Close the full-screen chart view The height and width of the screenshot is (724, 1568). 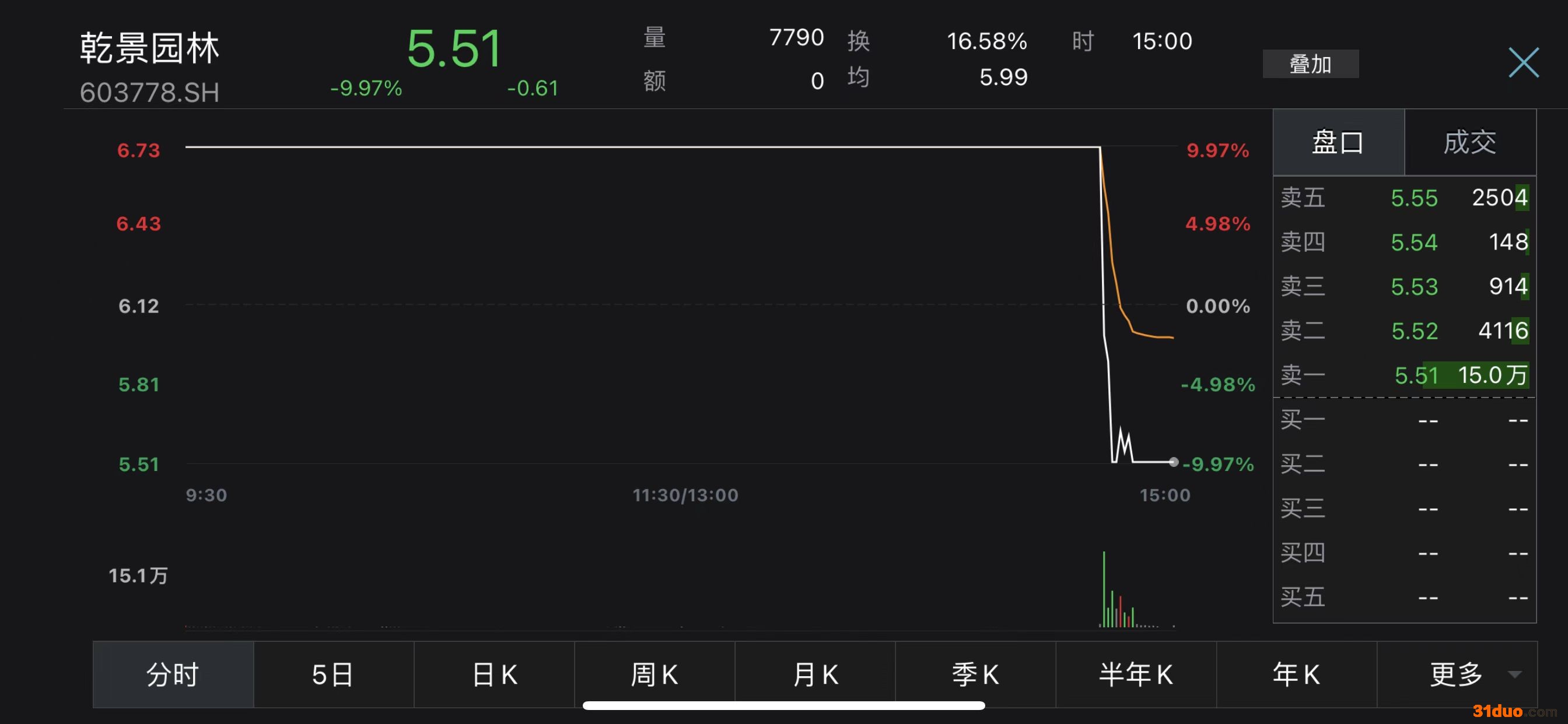[1523, 63]
